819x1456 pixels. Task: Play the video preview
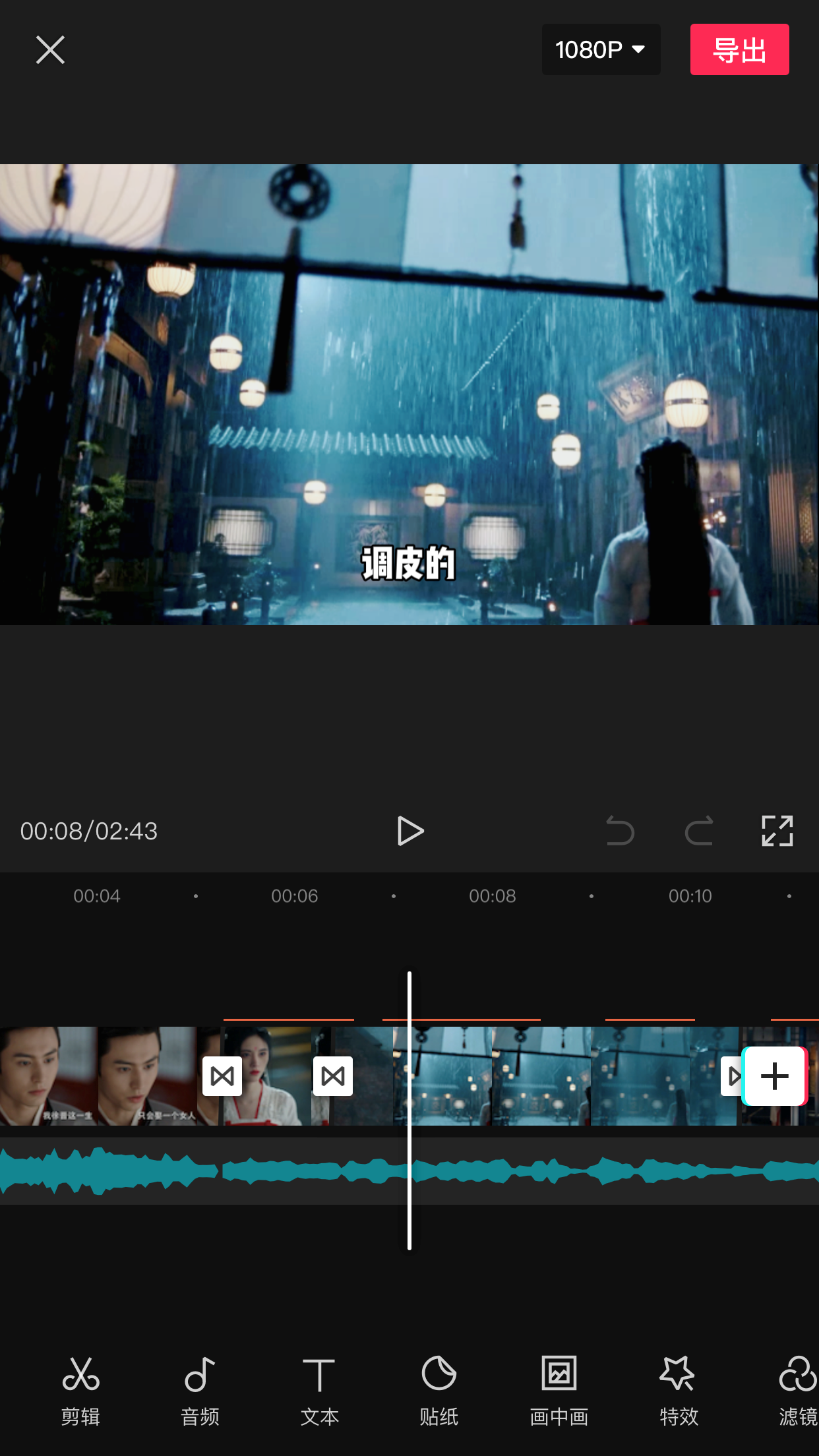(x=410, y=831)
